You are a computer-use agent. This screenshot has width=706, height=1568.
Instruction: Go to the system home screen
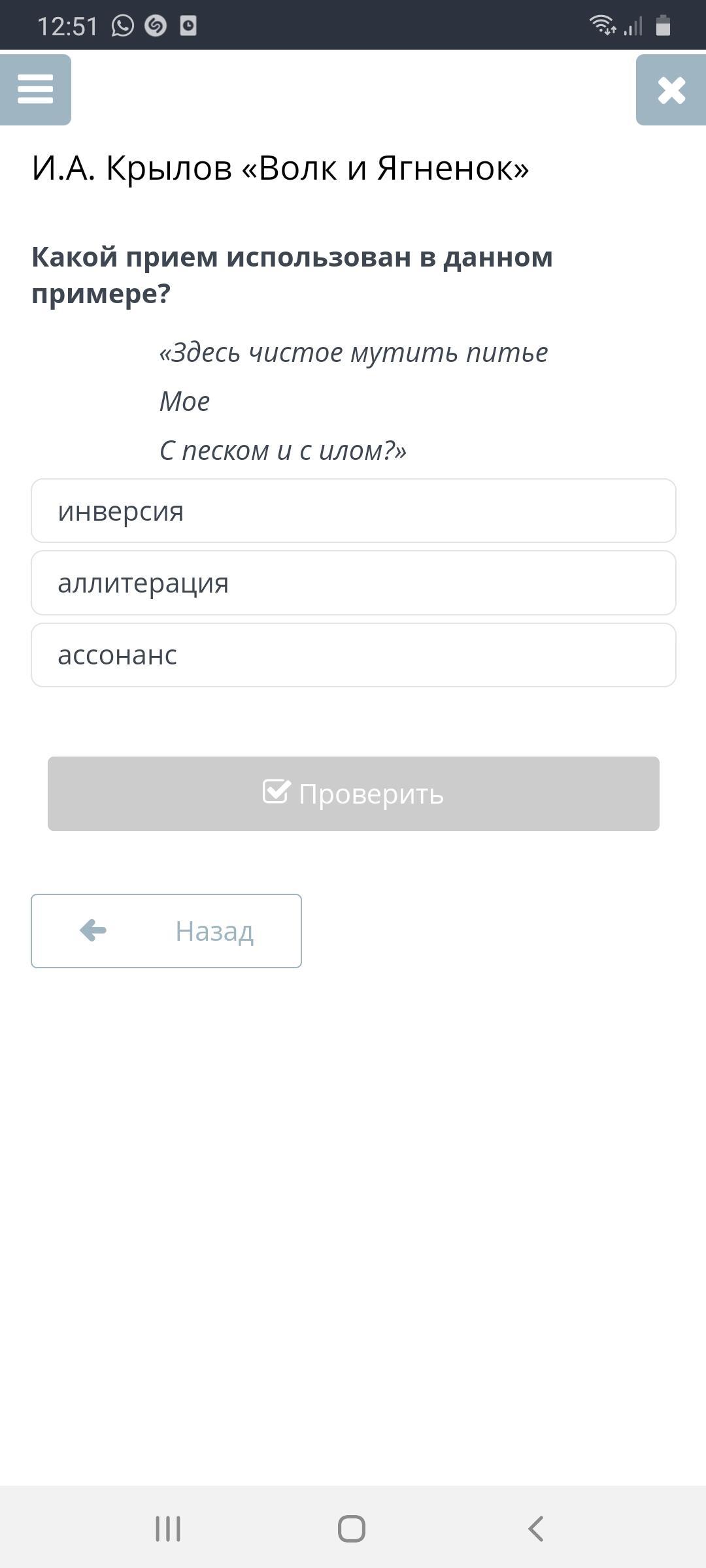coord(352,1529)
